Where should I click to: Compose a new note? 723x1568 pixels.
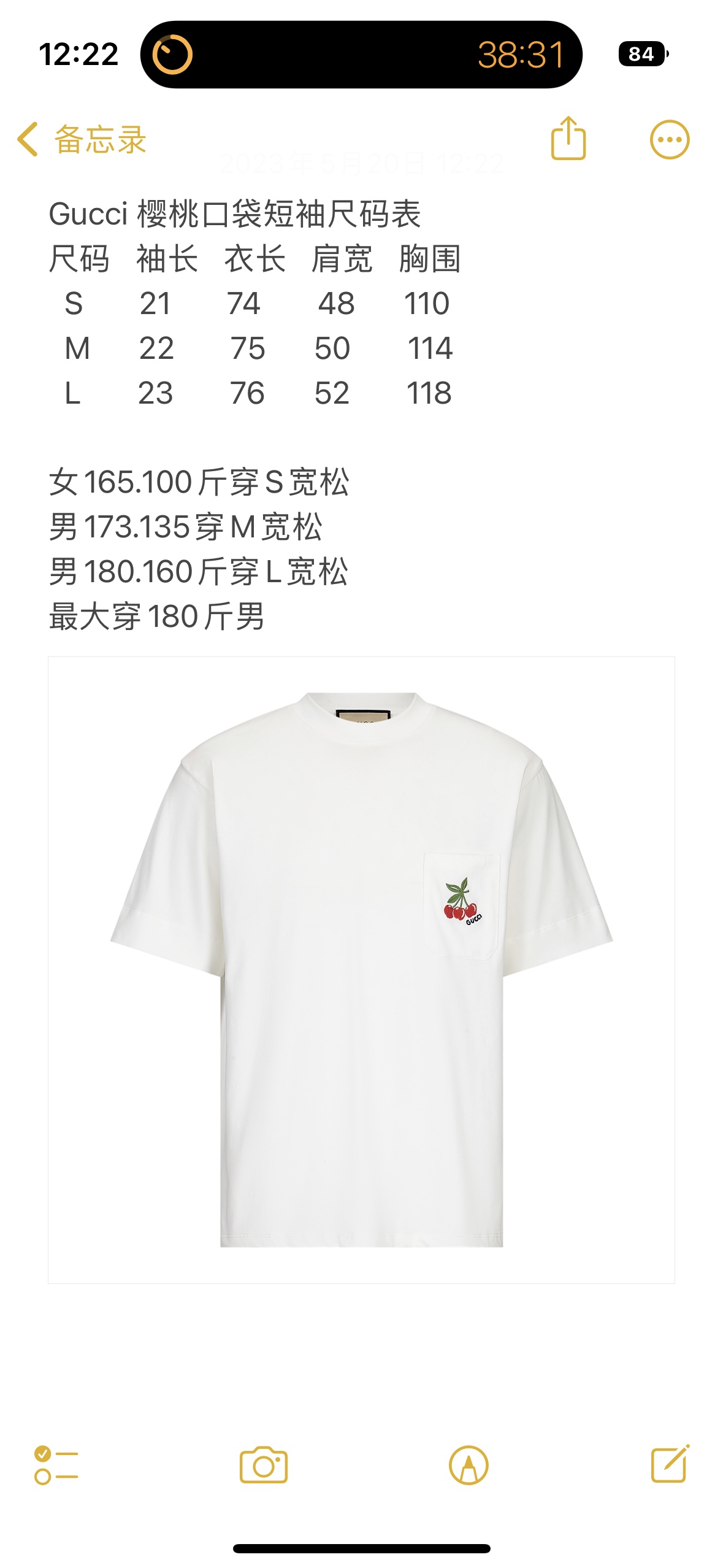coord(670,1464)
